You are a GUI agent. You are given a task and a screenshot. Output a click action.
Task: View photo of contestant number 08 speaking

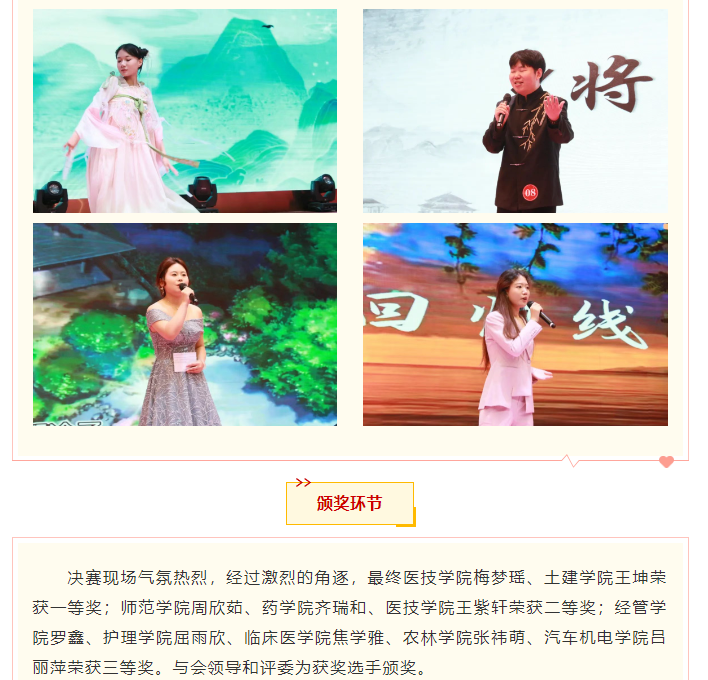(x=515, y=111)
